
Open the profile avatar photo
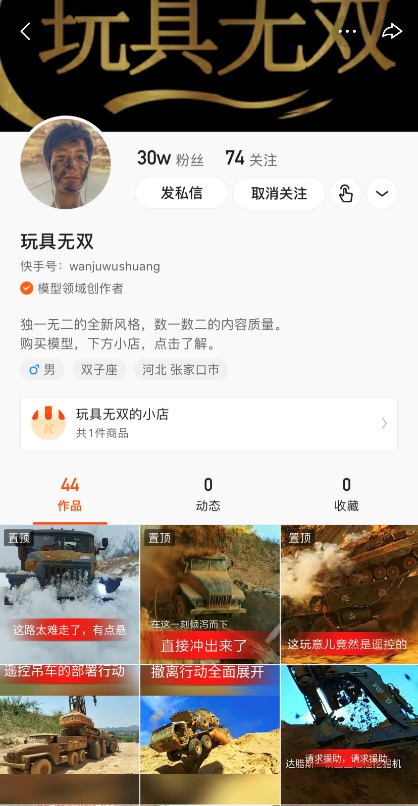[65, 163]
